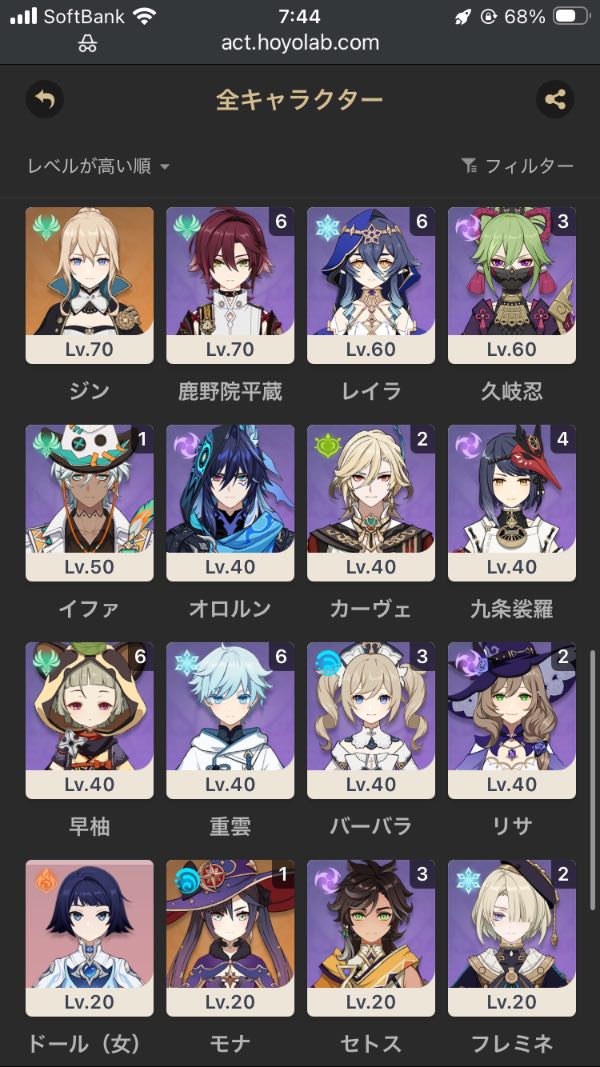View オロルン character details
This screenshot has width=600, height=1067.
(x=230, y=502)
